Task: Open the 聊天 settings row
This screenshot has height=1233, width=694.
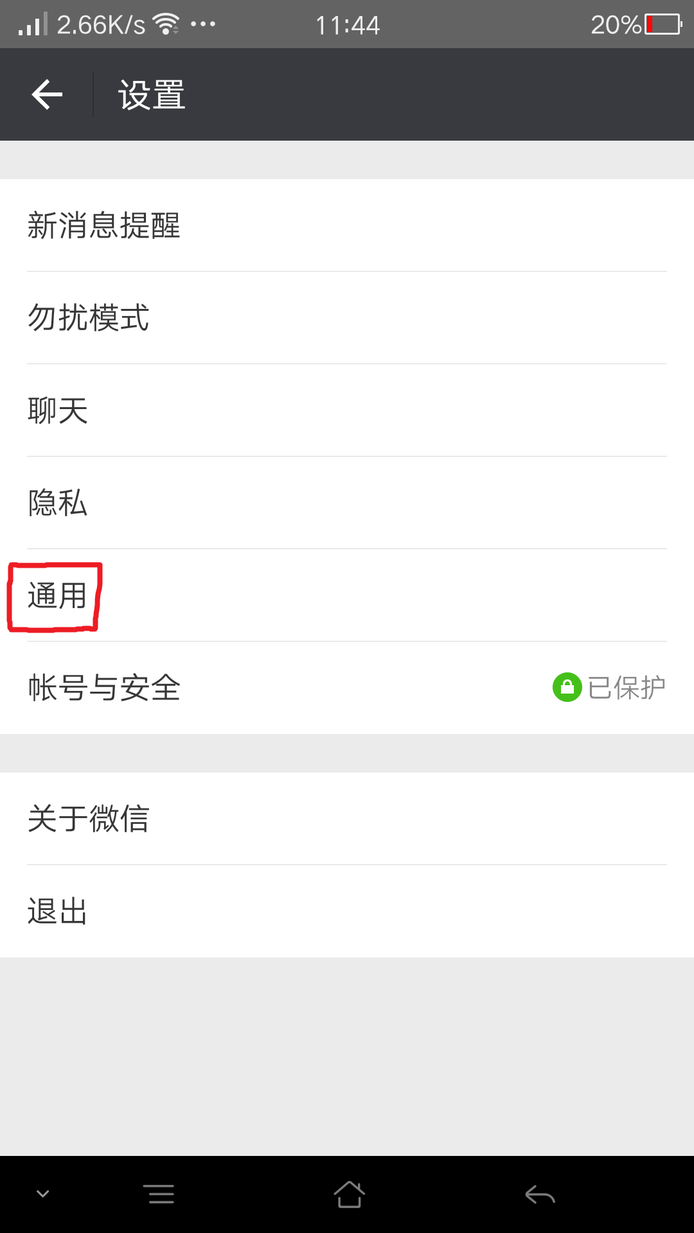Action: point(347,410)
